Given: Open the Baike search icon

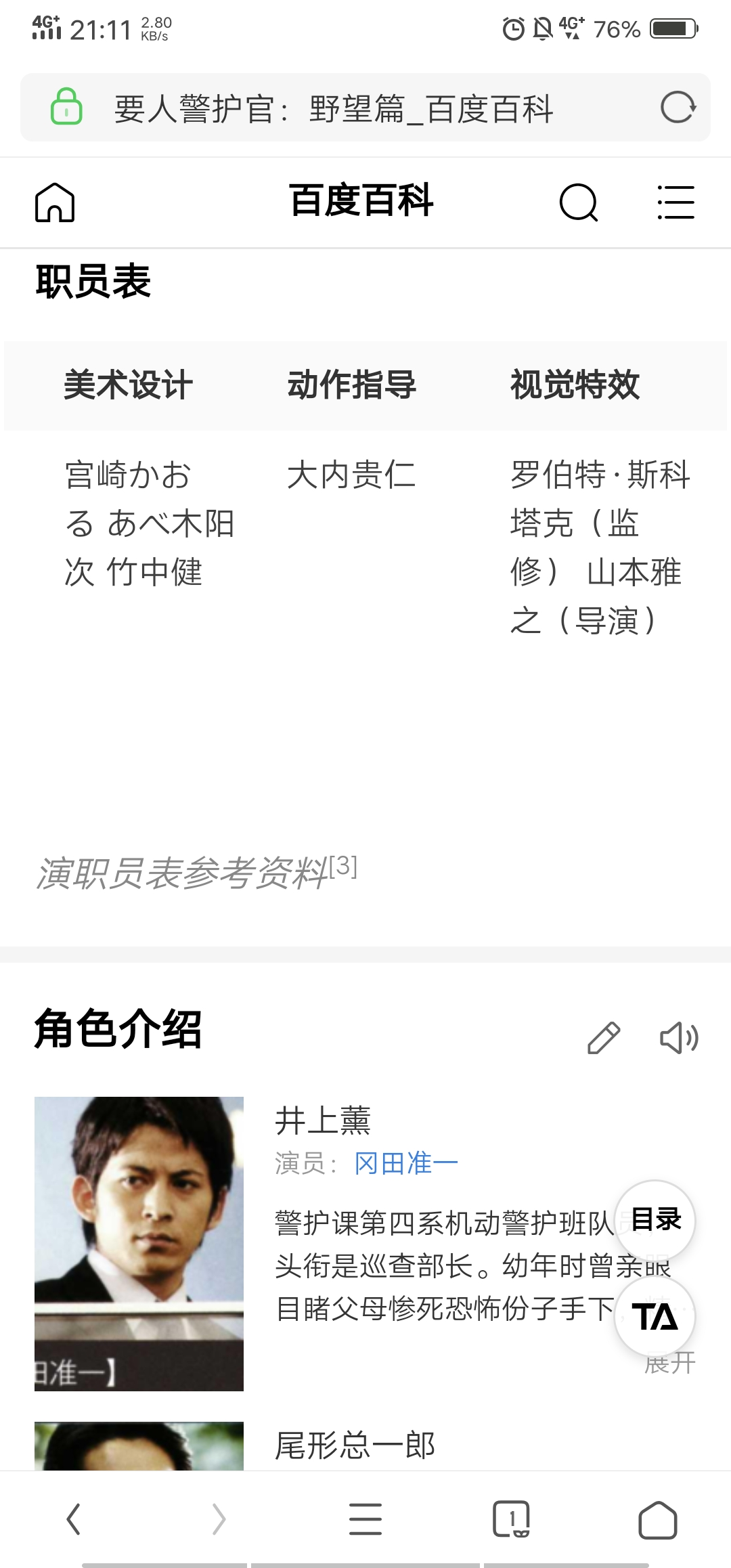Looking at the screenshot, I should pos(579,202).
